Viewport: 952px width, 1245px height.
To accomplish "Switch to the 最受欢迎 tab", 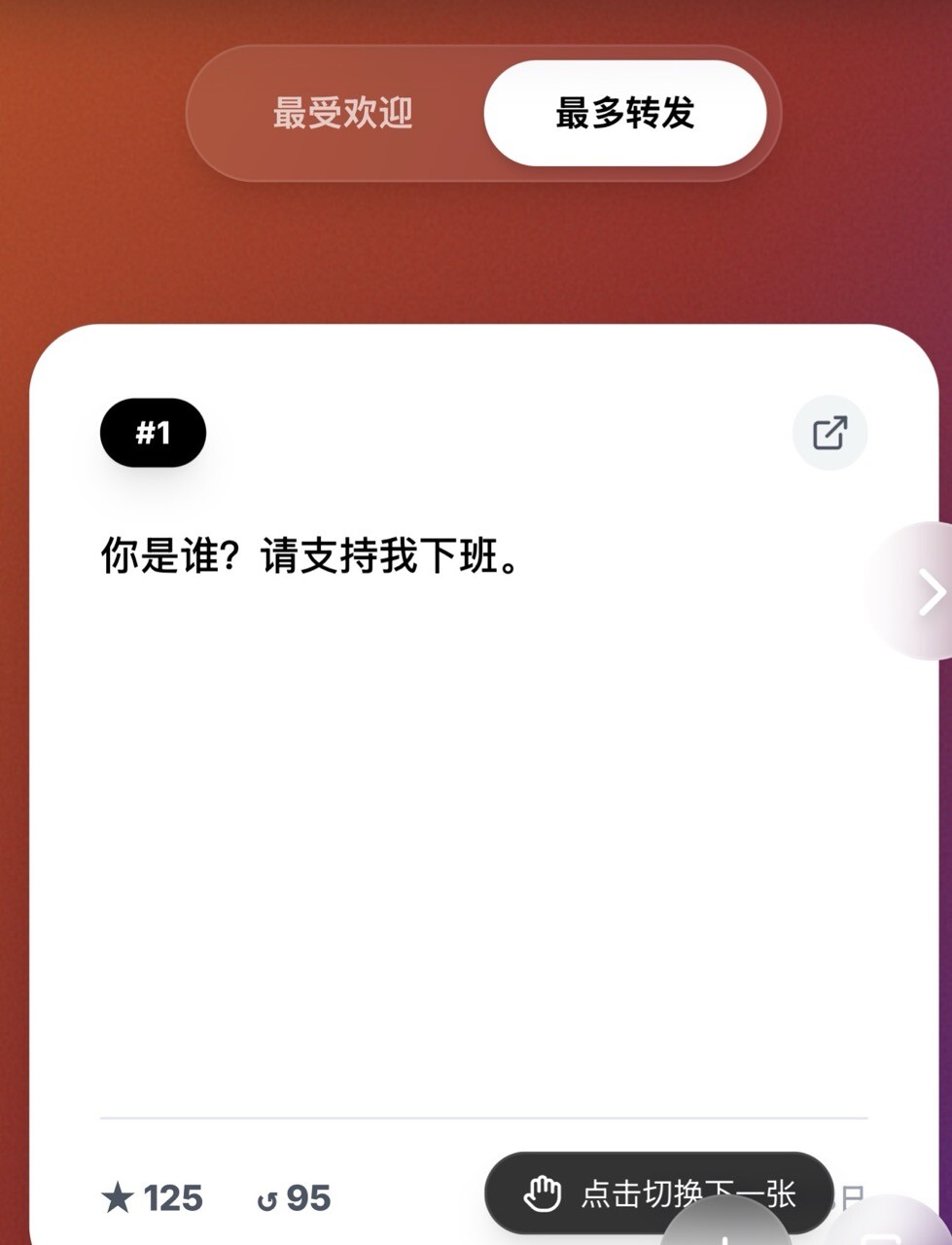I will click(342, 113).
